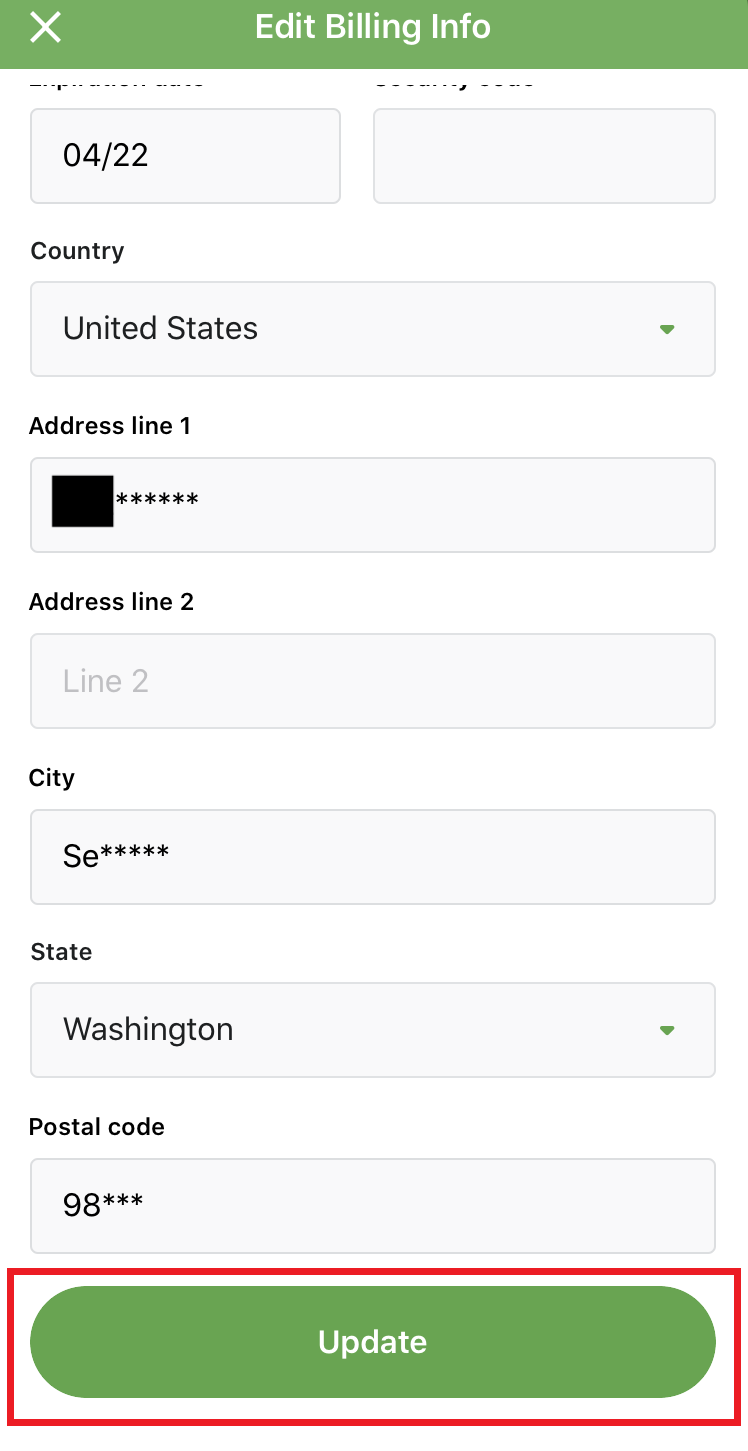The width and height of the screenshot is (748, 1451).
Task: Close the Edit Billing Info screen
Action: (x=45, y=28)
